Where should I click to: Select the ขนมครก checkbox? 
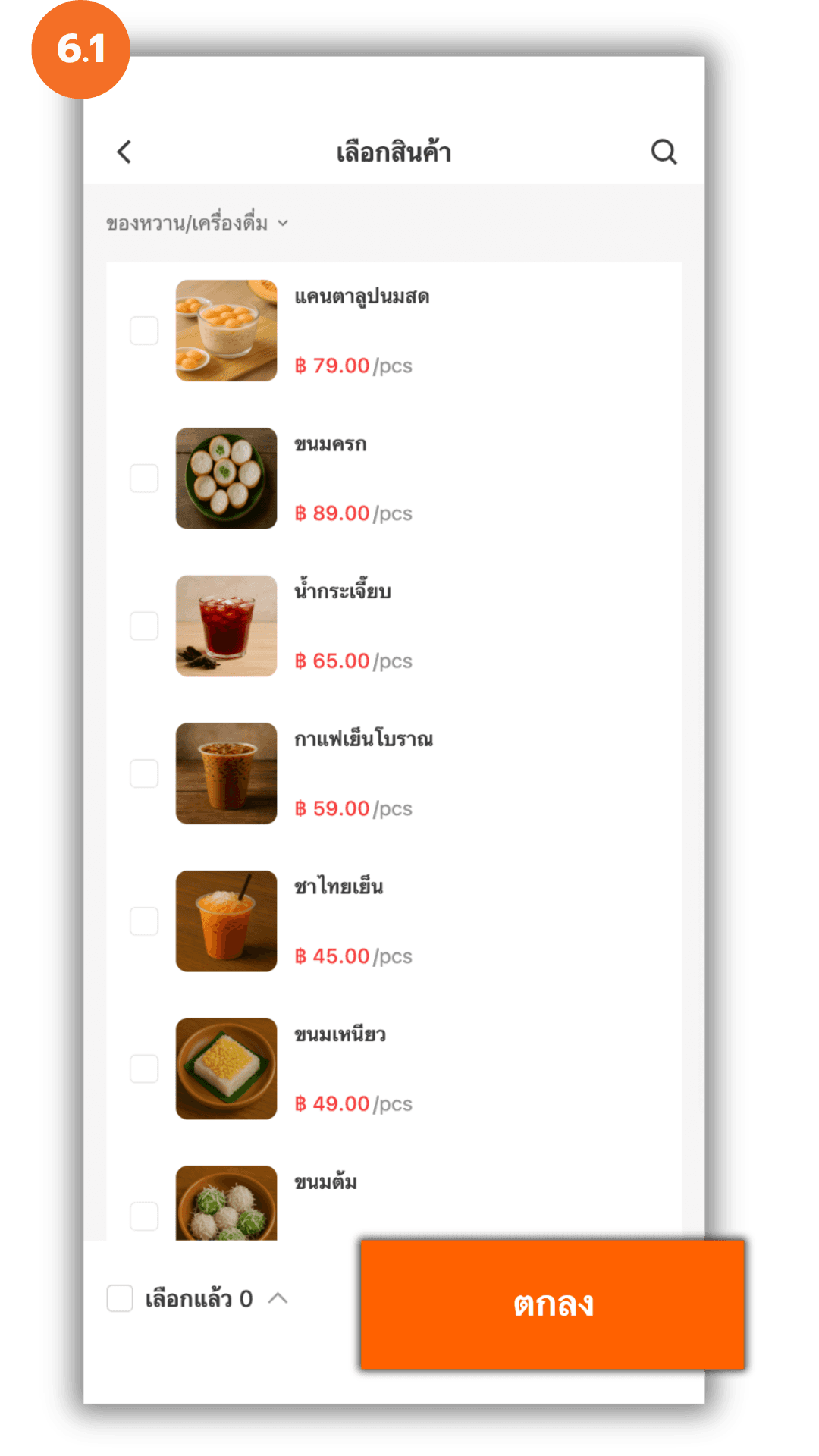(144, 479)
